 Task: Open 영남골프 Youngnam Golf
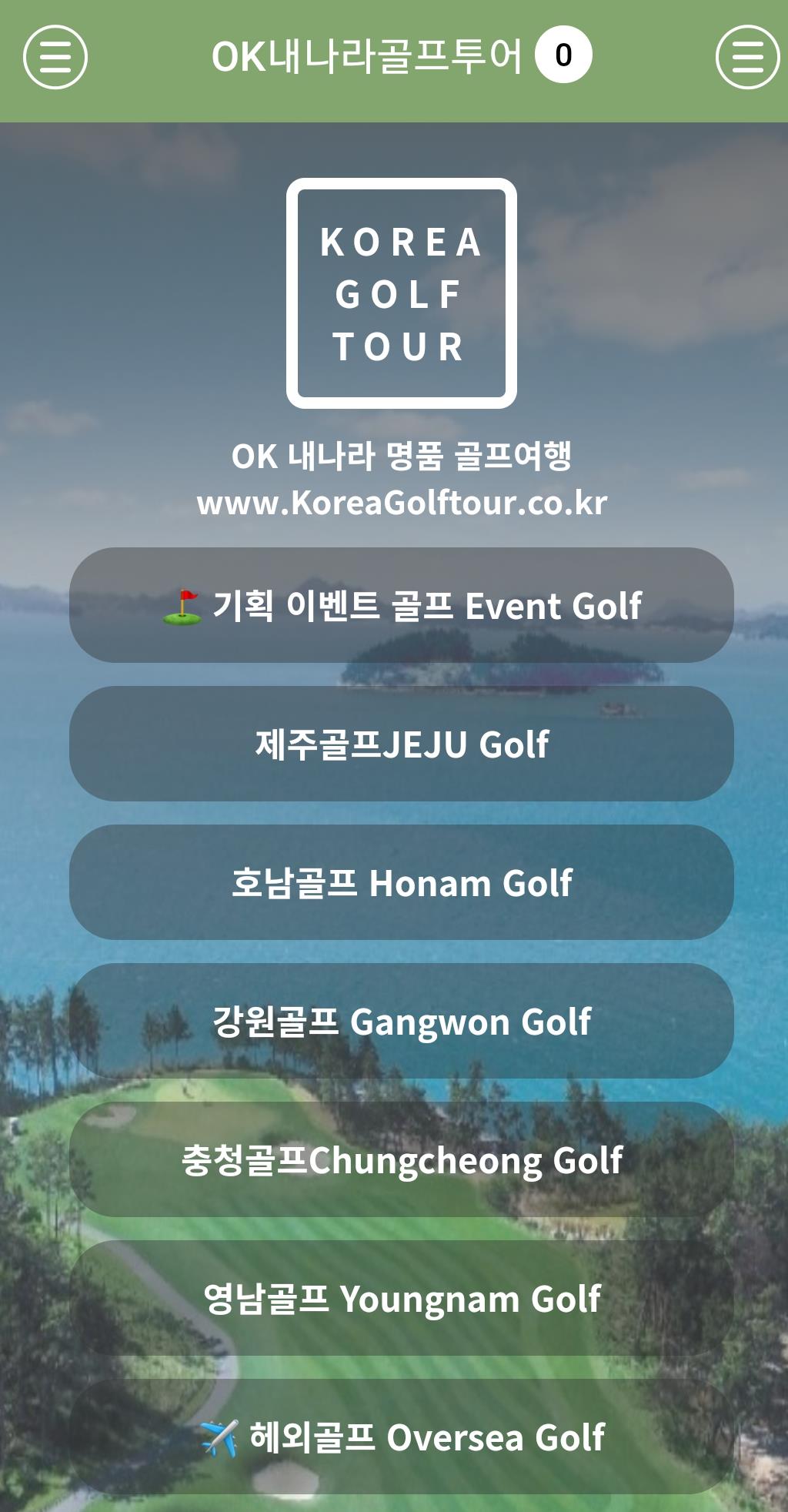click(401, 1298)
